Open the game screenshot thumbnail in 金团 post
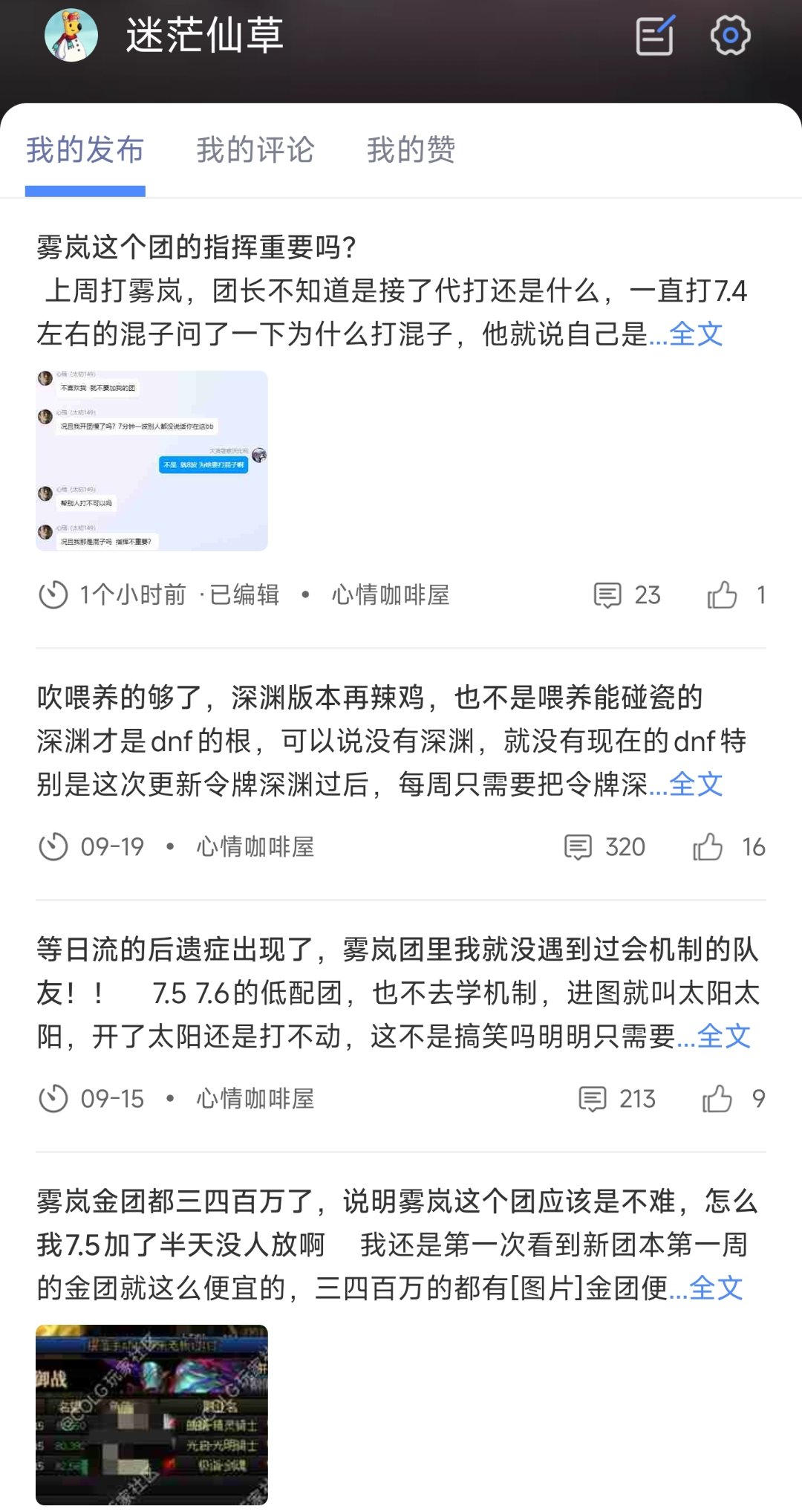The width and height of the screenshot is (802, 1512). coord(151,1415)
